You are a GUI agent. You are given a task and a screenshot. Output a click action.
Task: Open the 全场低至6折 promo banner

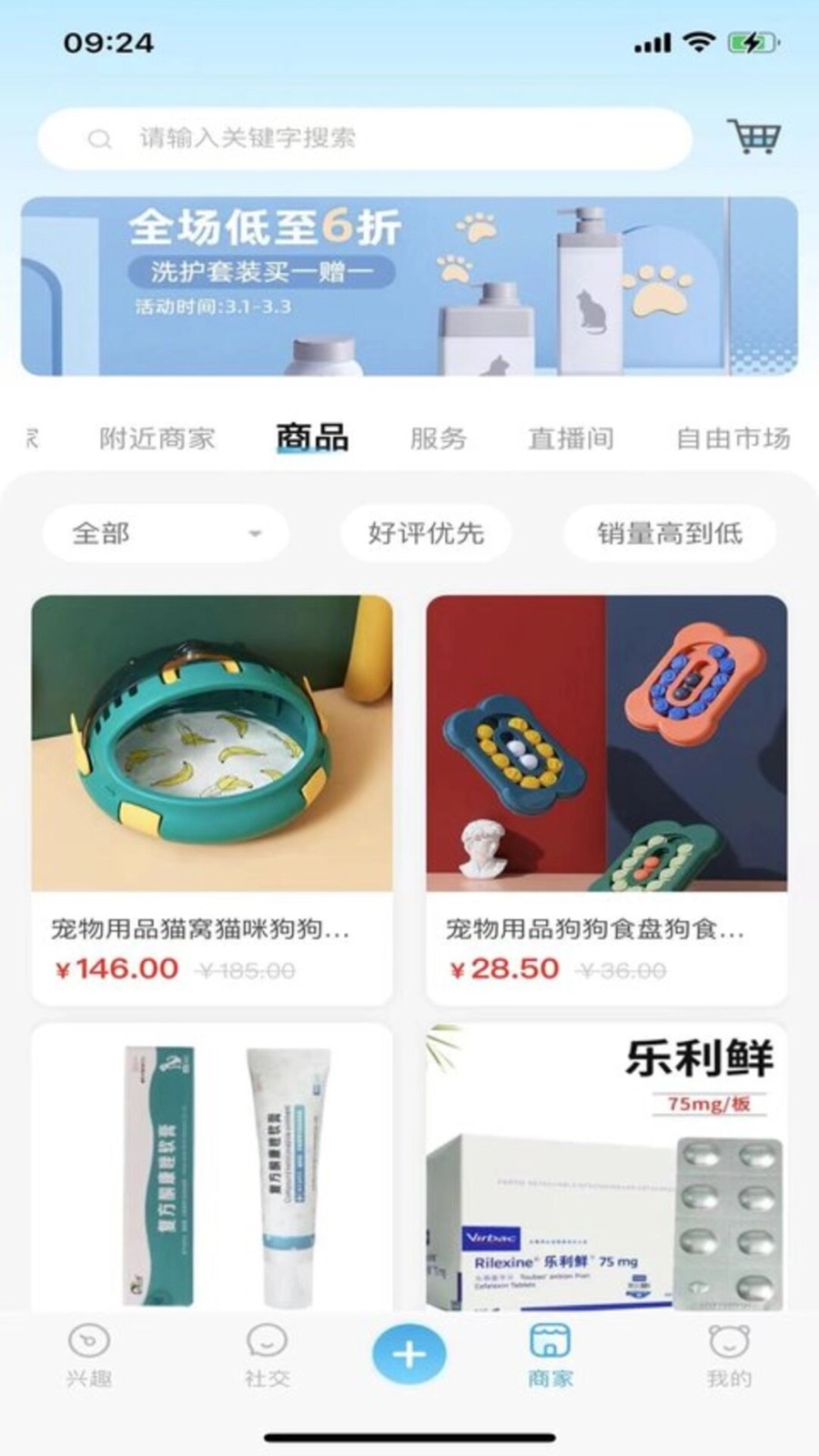pos(409,286)
